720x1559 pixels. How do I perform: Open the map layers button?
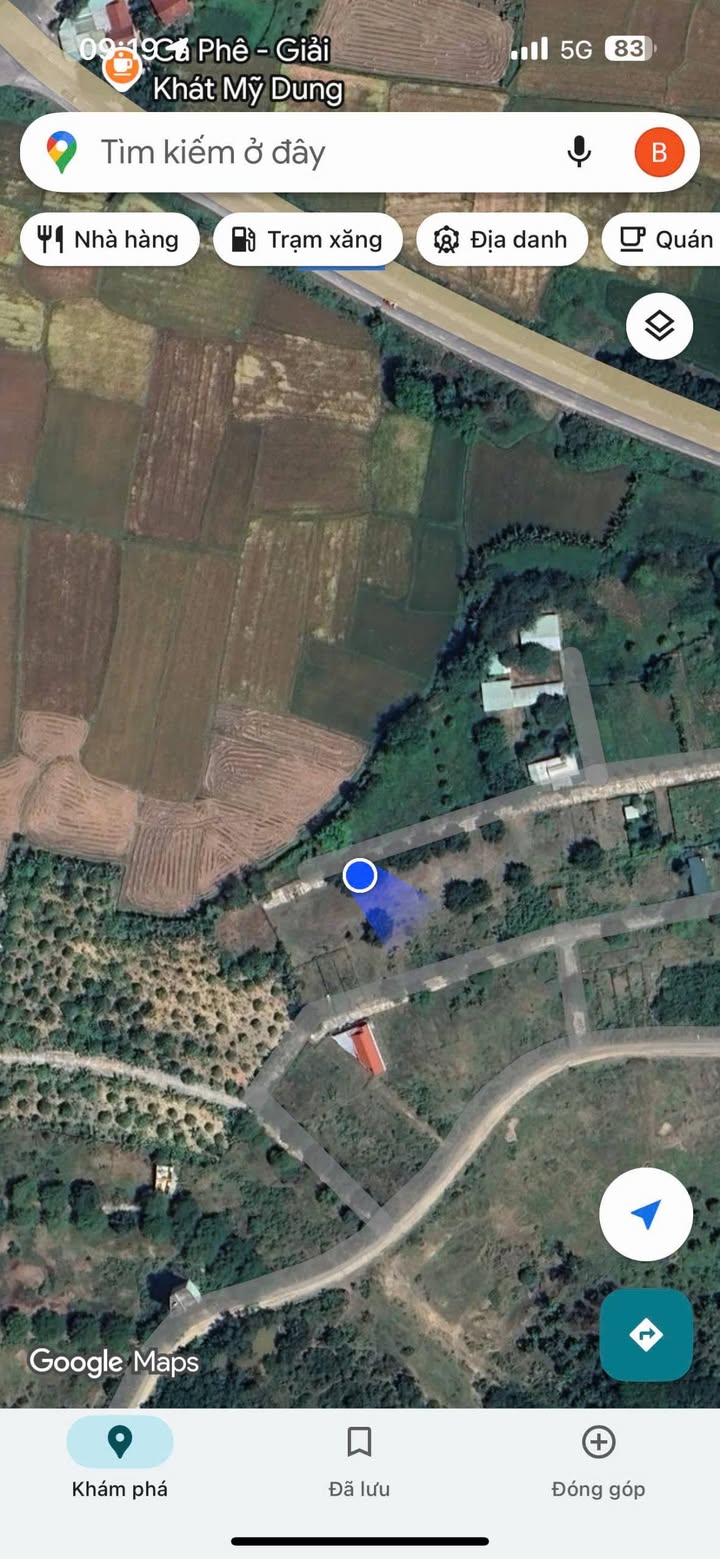pos(659,326)
